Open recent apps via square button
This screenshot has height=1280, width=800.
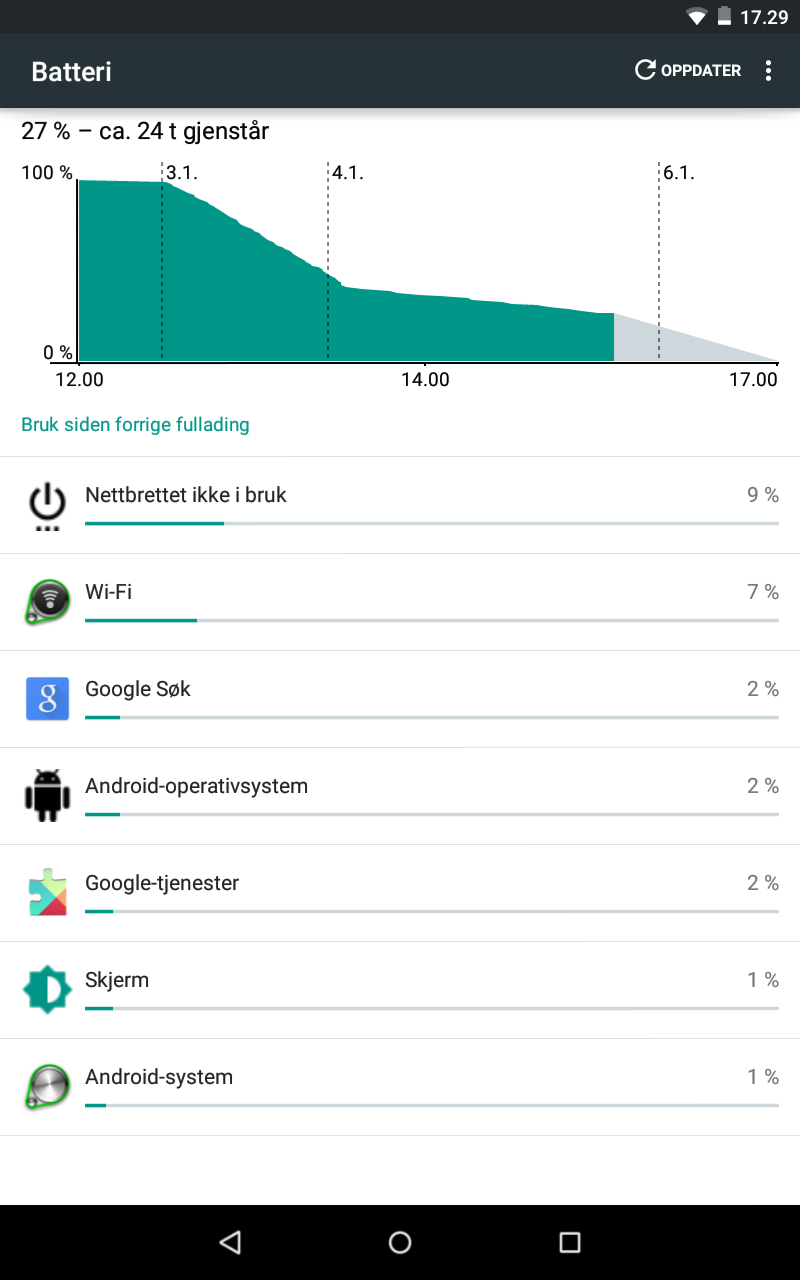pyautogui.click(x=570, y=1242)
